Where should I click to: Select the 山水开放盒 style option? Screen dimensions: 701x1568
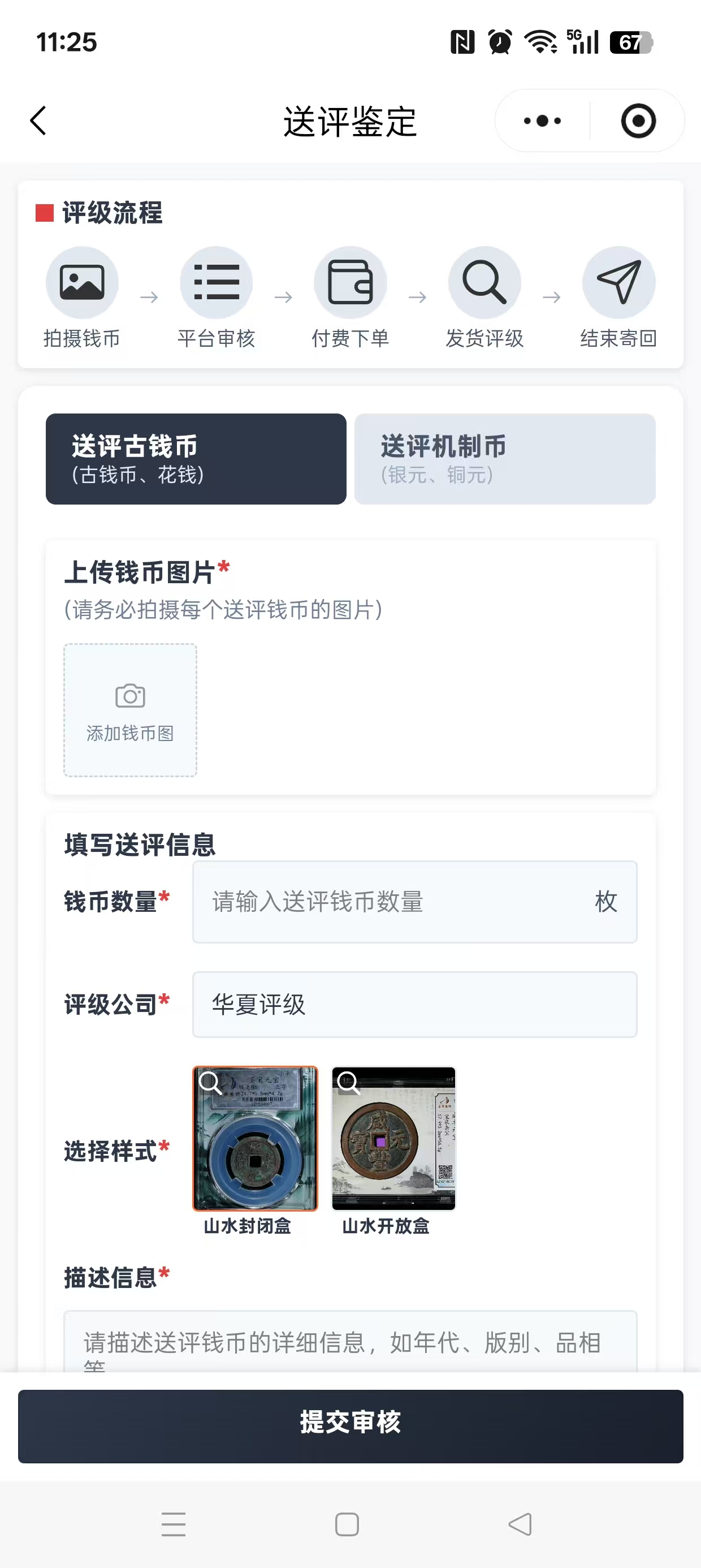[x=392, y=1141]
